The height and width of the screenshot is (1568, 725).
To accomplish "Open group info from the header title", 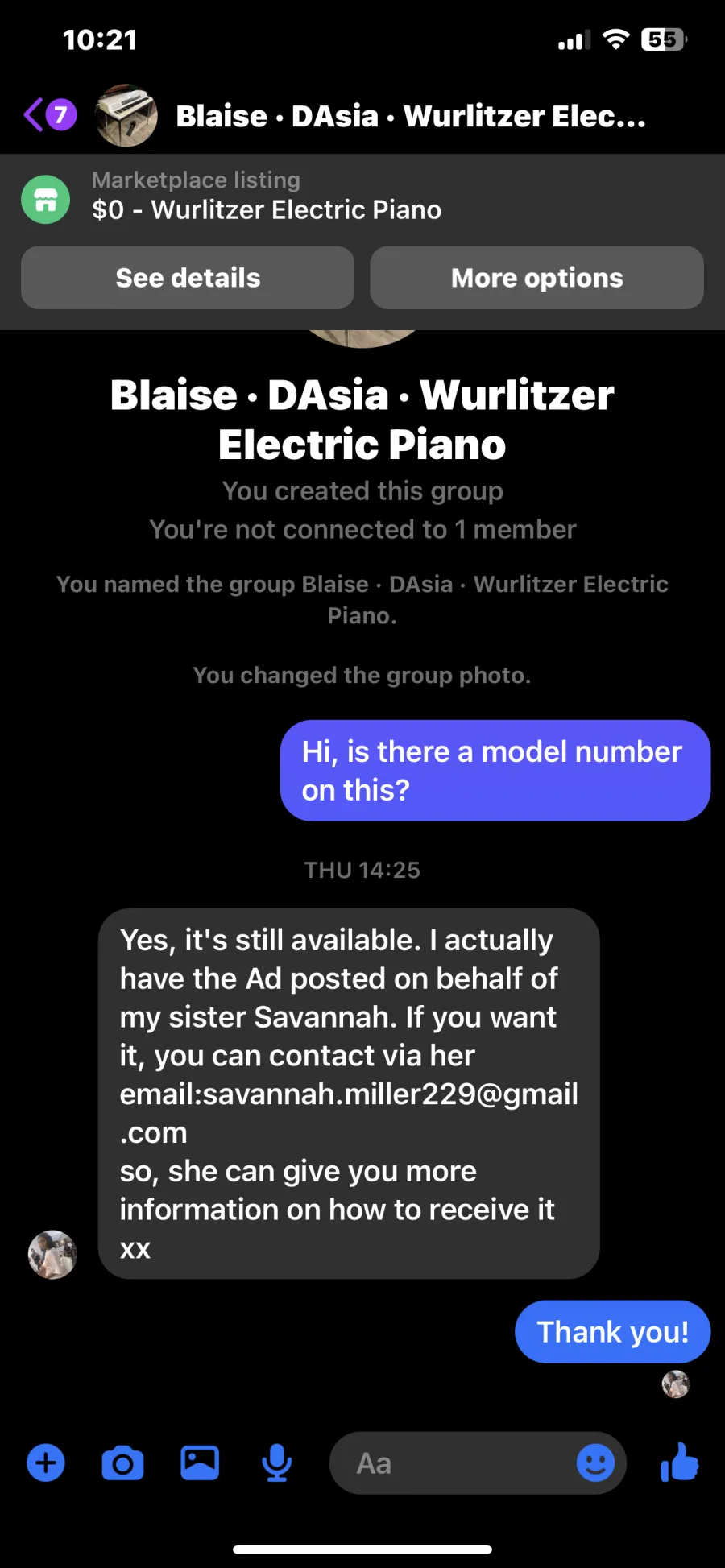I will click(411, 116).
